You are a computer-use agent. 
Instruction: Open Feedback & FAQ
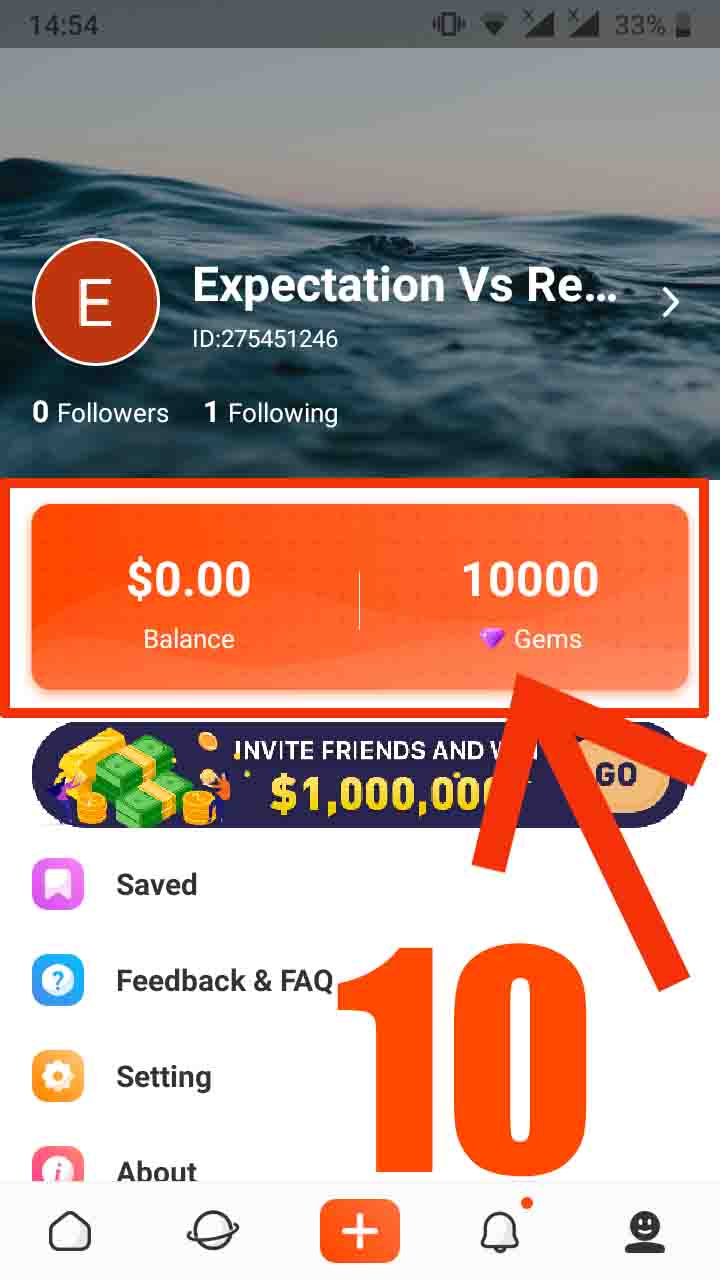pos(224,981)
